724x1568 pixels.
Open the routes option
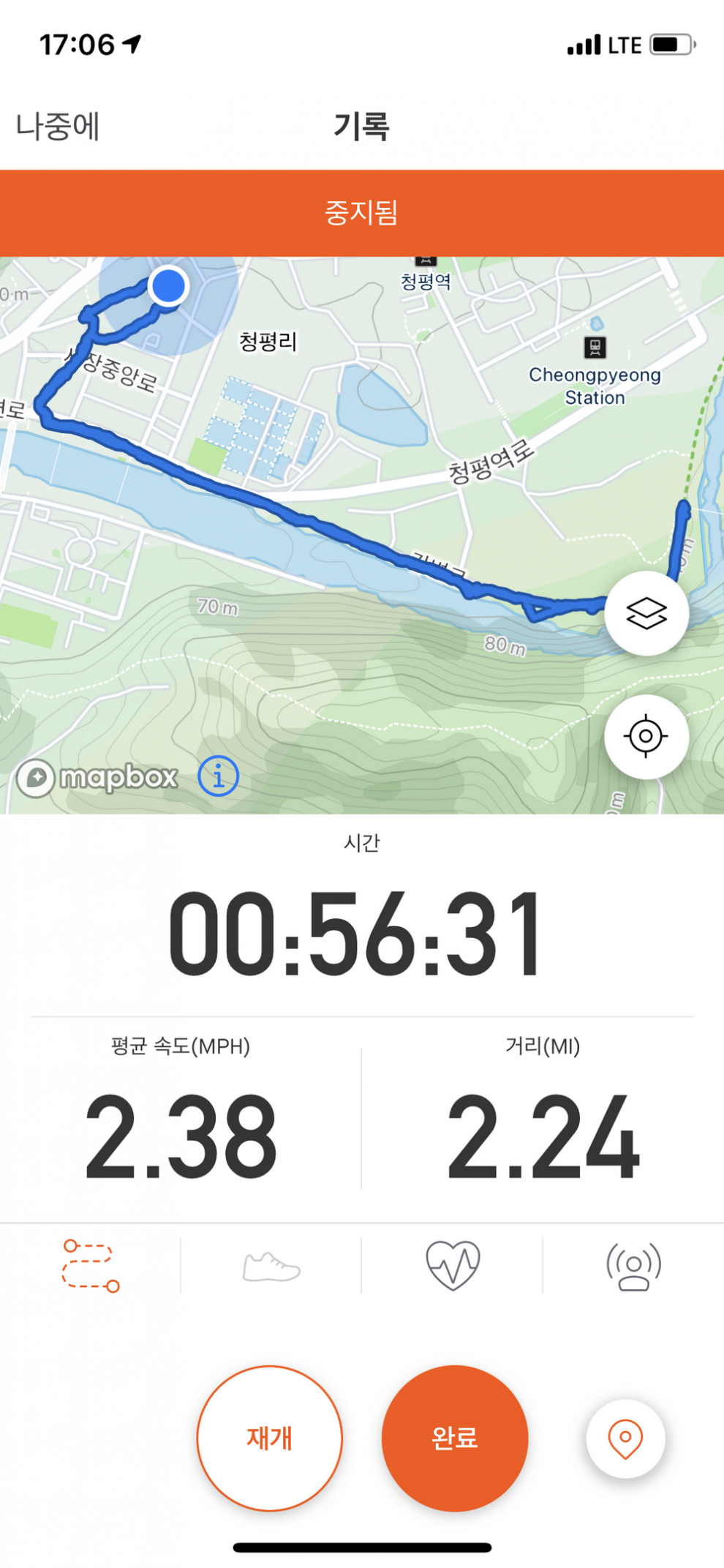tap(91, 1266)
